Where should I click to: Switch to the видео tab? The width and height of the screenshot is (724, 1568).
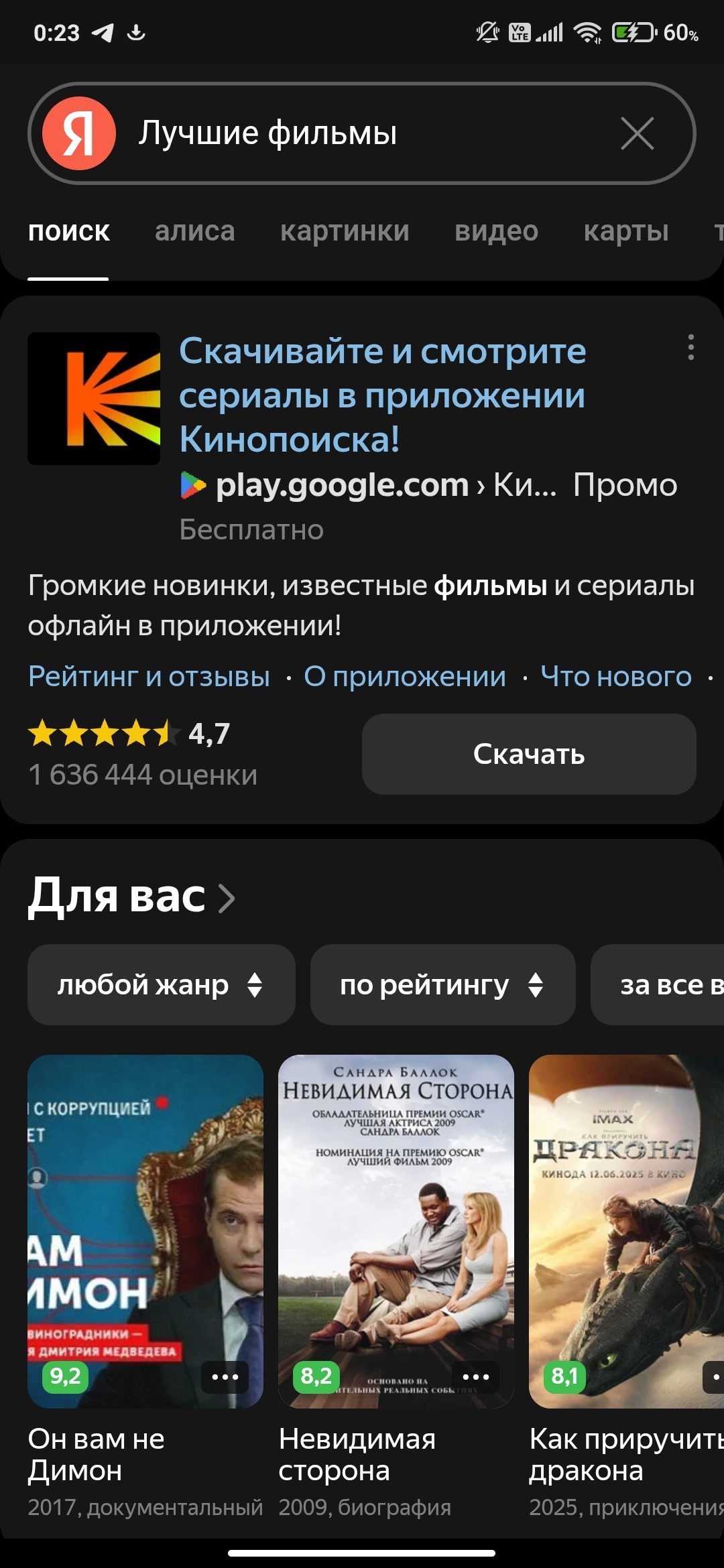tap(496, 231)
